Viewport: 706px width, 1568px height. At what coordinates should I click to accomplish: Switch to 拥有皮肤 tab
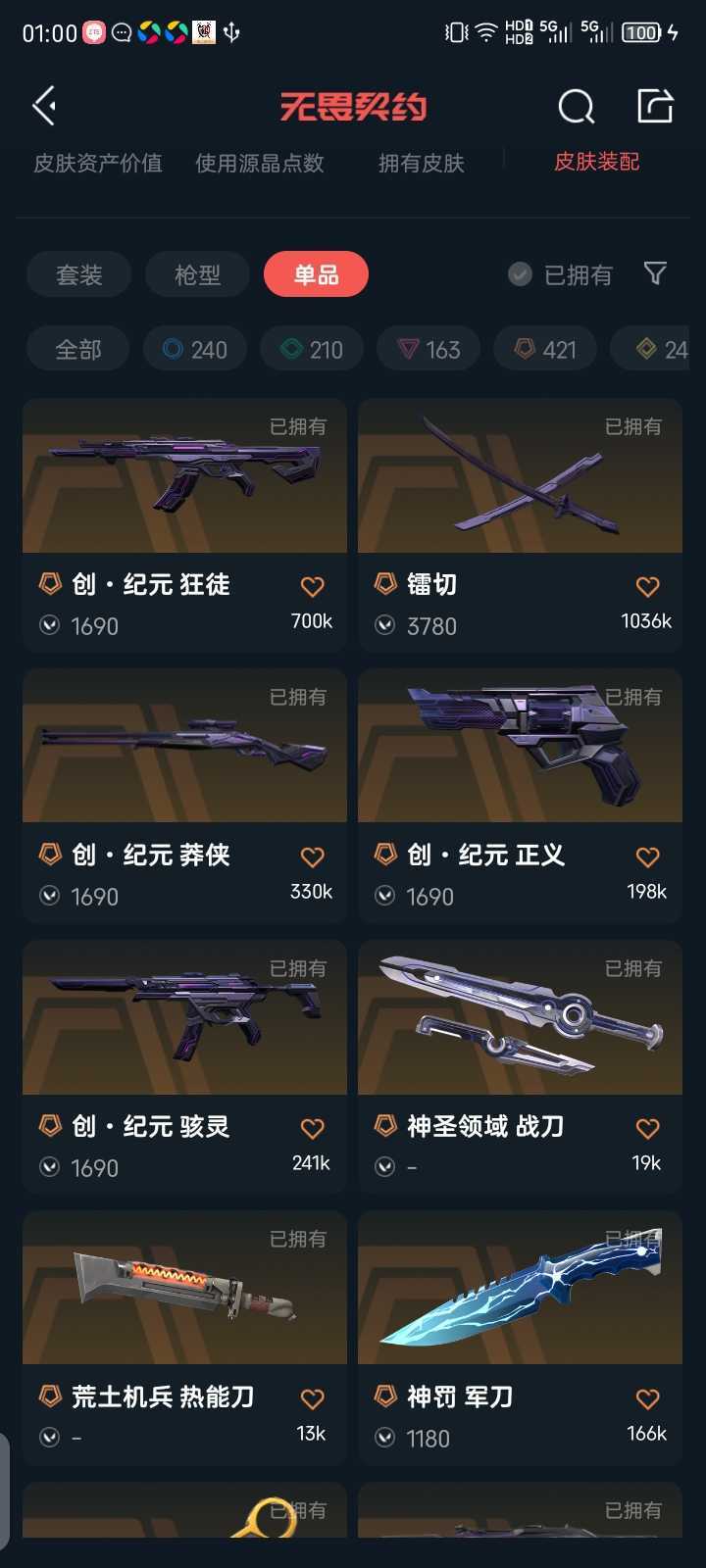(x=422, y=163)
